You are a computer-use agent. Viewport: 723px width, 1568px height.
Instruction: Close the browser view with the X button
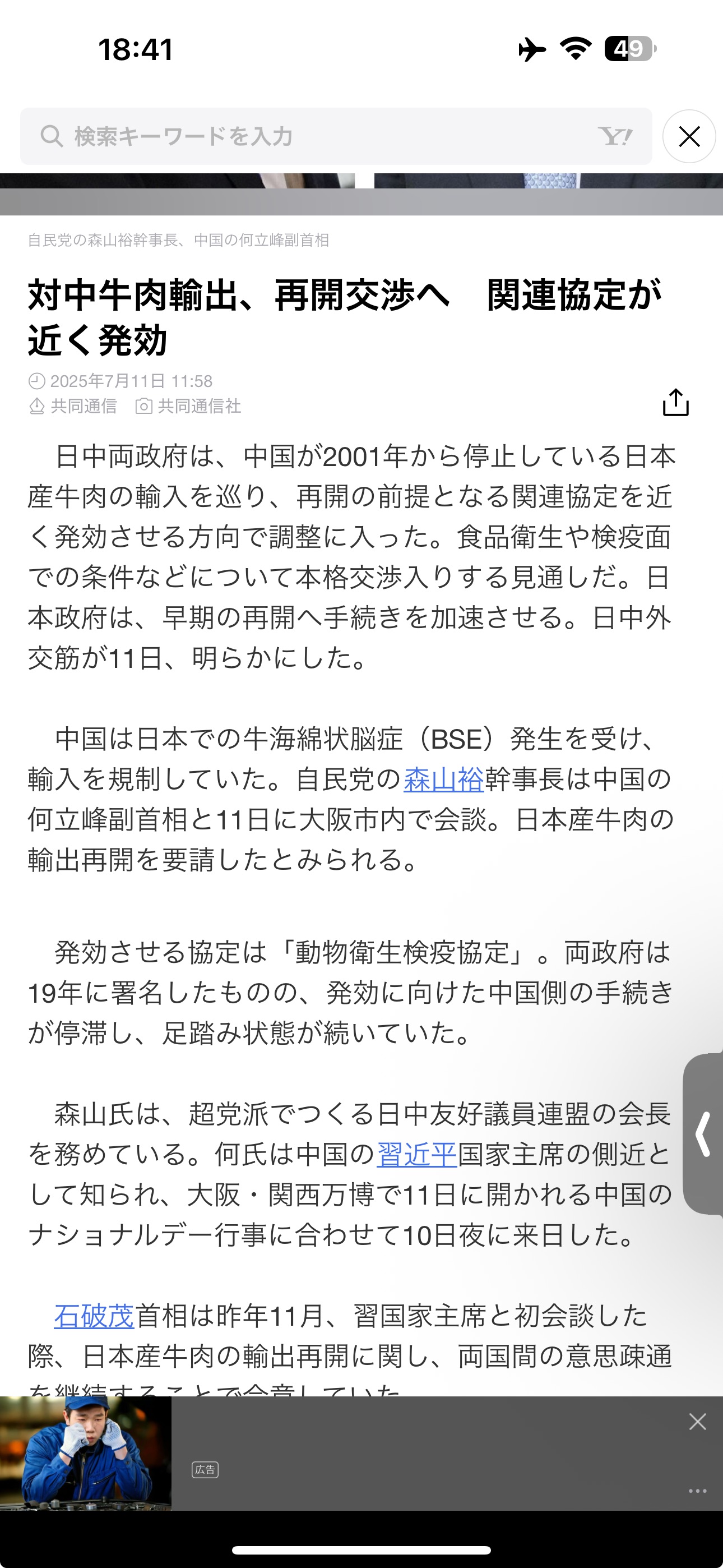[689, 136]
